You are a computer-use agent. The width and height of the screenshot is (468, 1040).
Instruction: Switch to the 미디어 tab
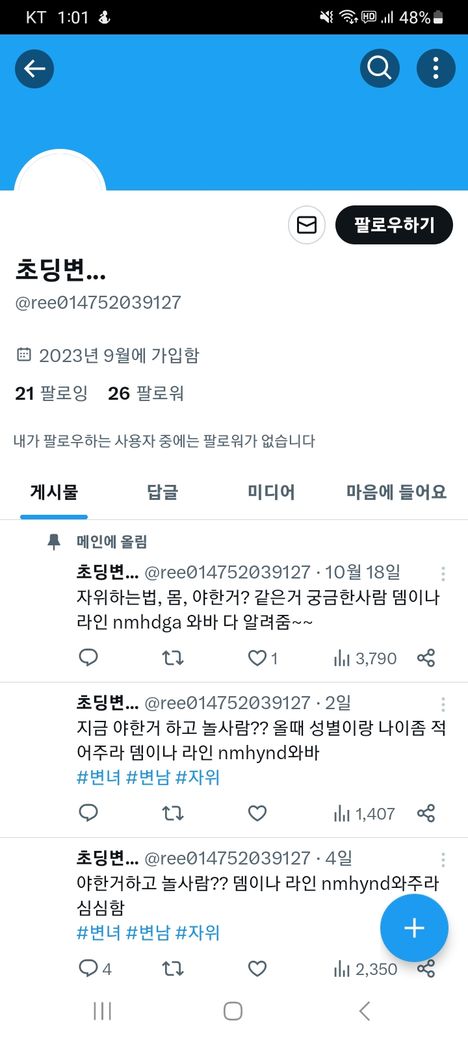pos(271,493)
